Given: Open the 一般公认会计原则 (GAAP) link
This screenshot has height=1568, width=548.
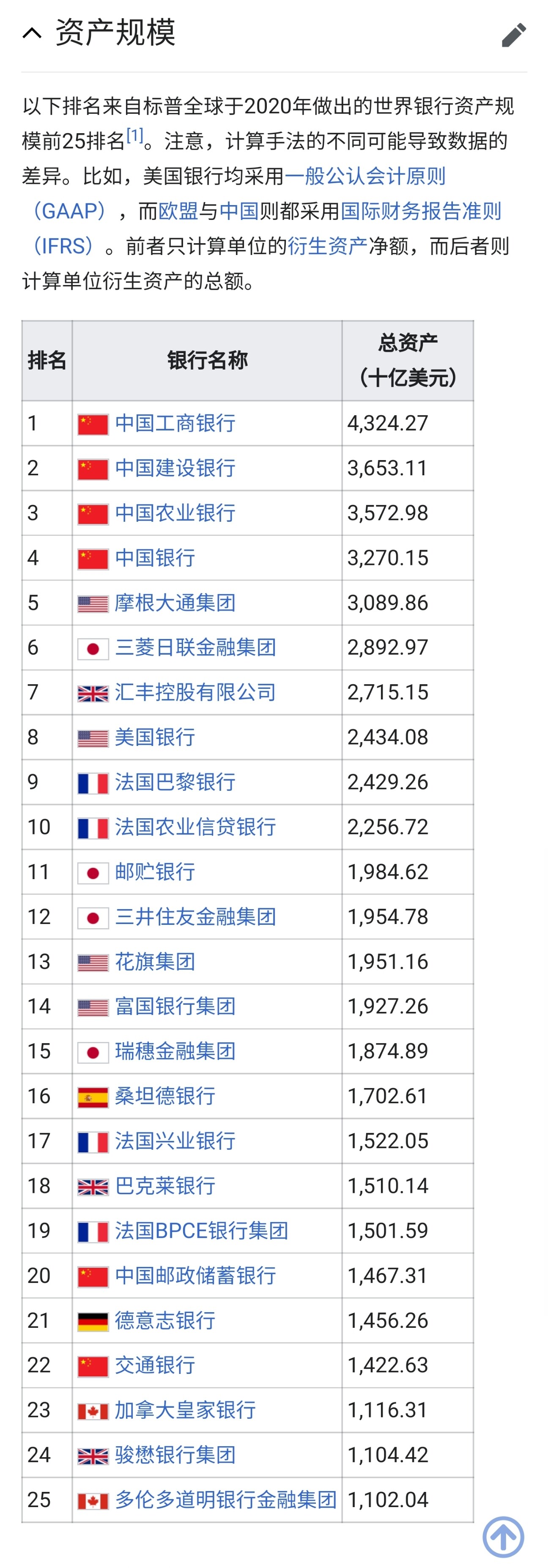Looking at the screenshot, I should (365, 176).
